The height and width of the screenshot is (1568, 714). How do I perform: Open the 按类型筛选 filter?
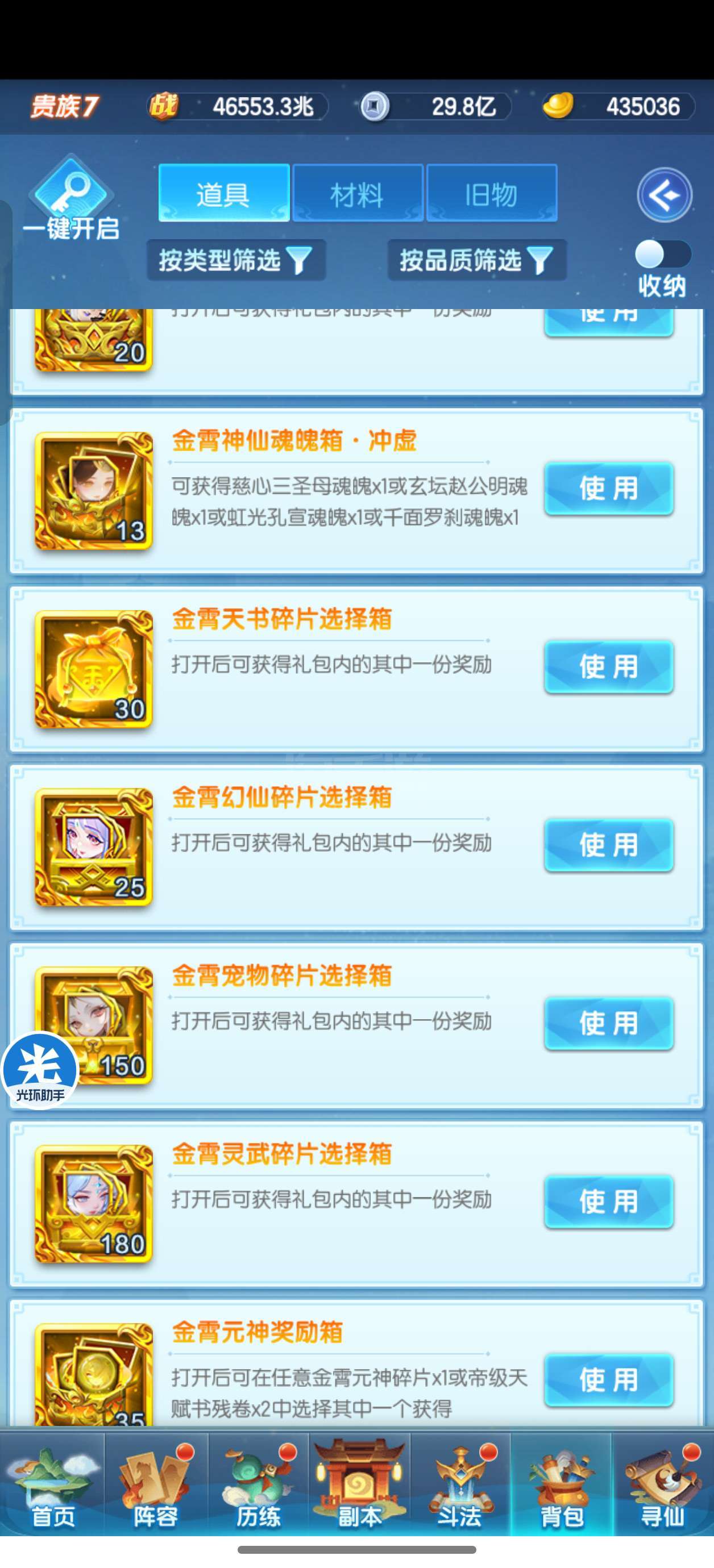236,260
